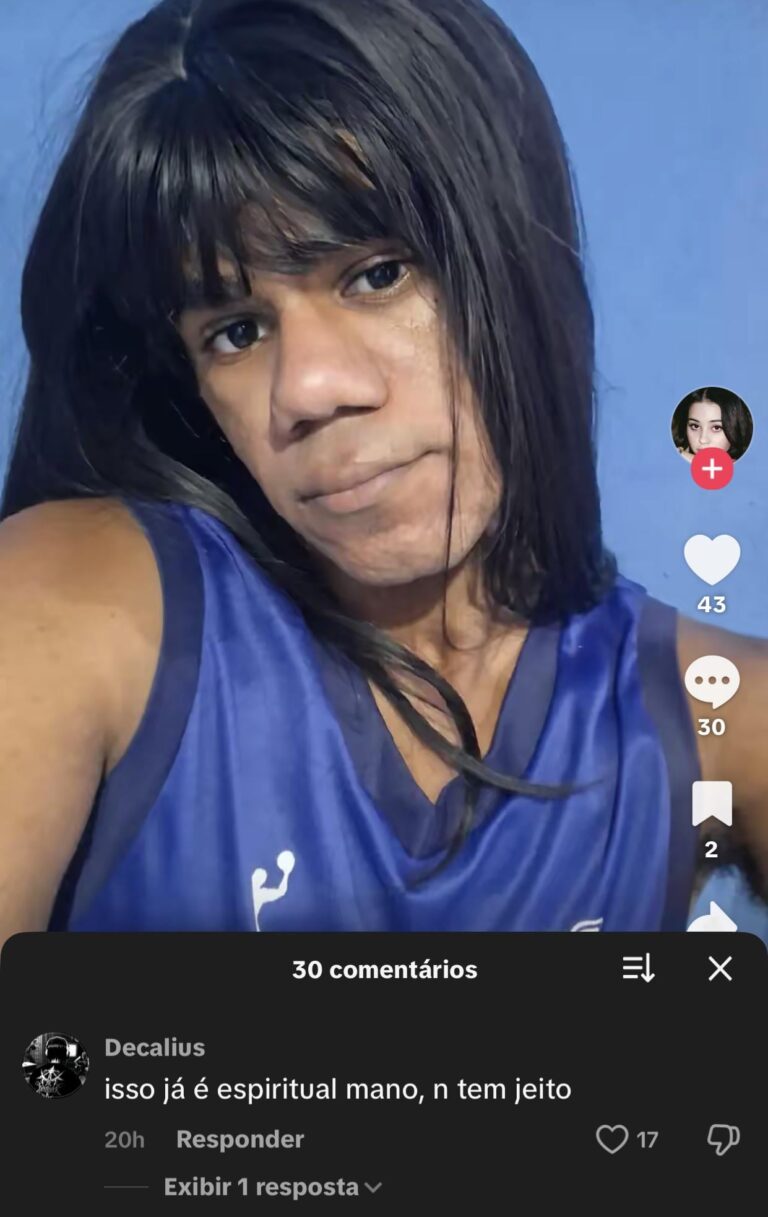Open the video's comment bubble icon
Viewport: 768px width, 1217px height.
pyautogui.click(x=711, y=682)
